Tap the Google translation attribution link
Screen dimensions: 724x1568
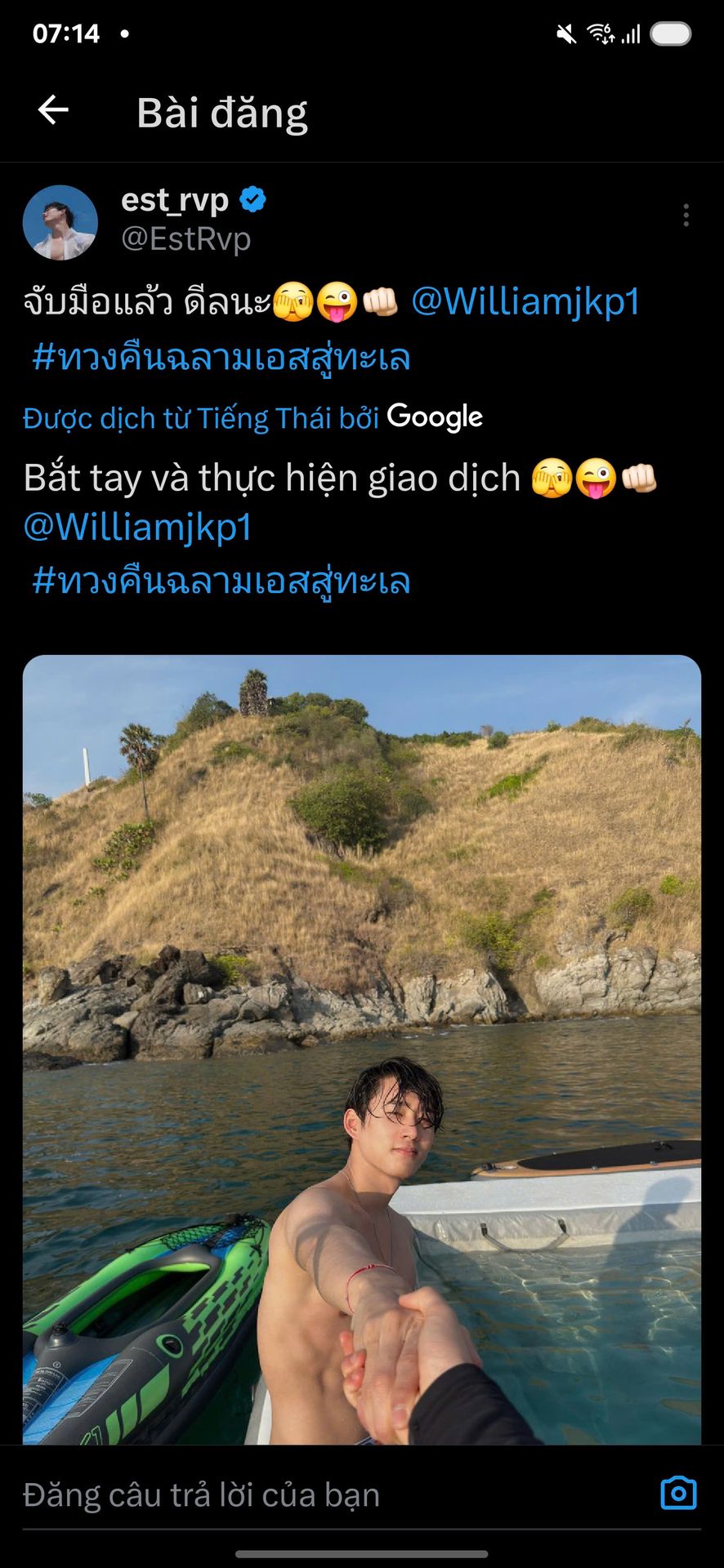[x=253, y=418]
